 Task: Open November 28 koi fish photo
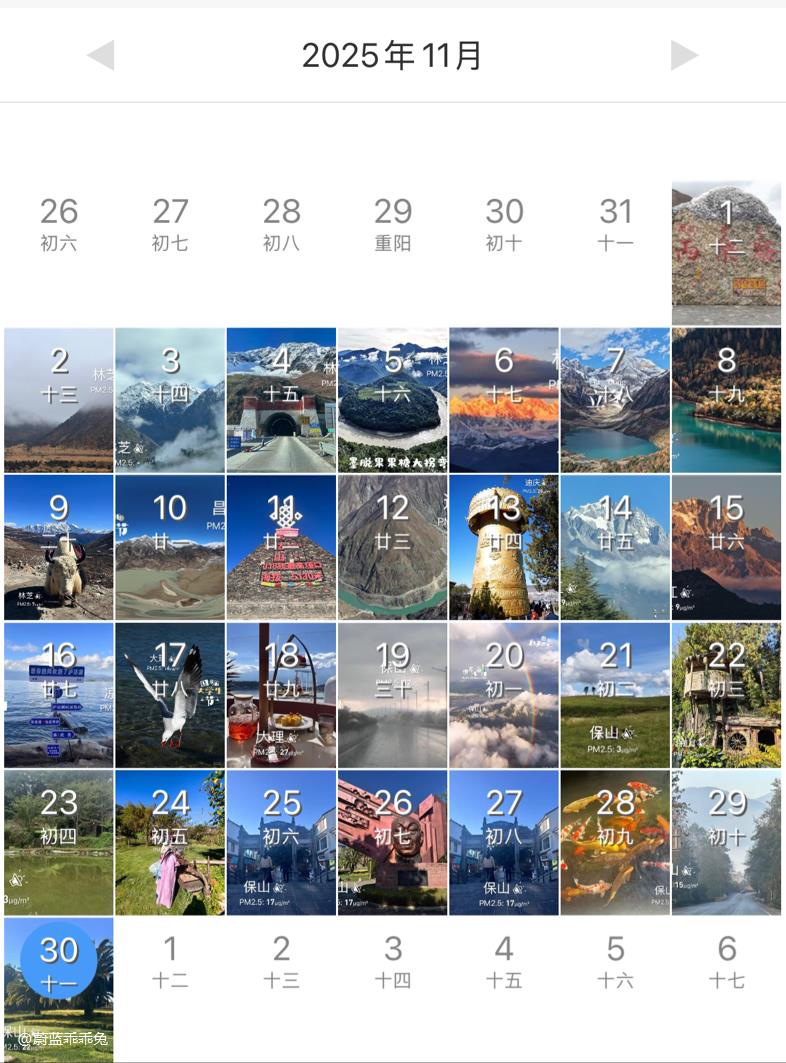tap(615, 842)
